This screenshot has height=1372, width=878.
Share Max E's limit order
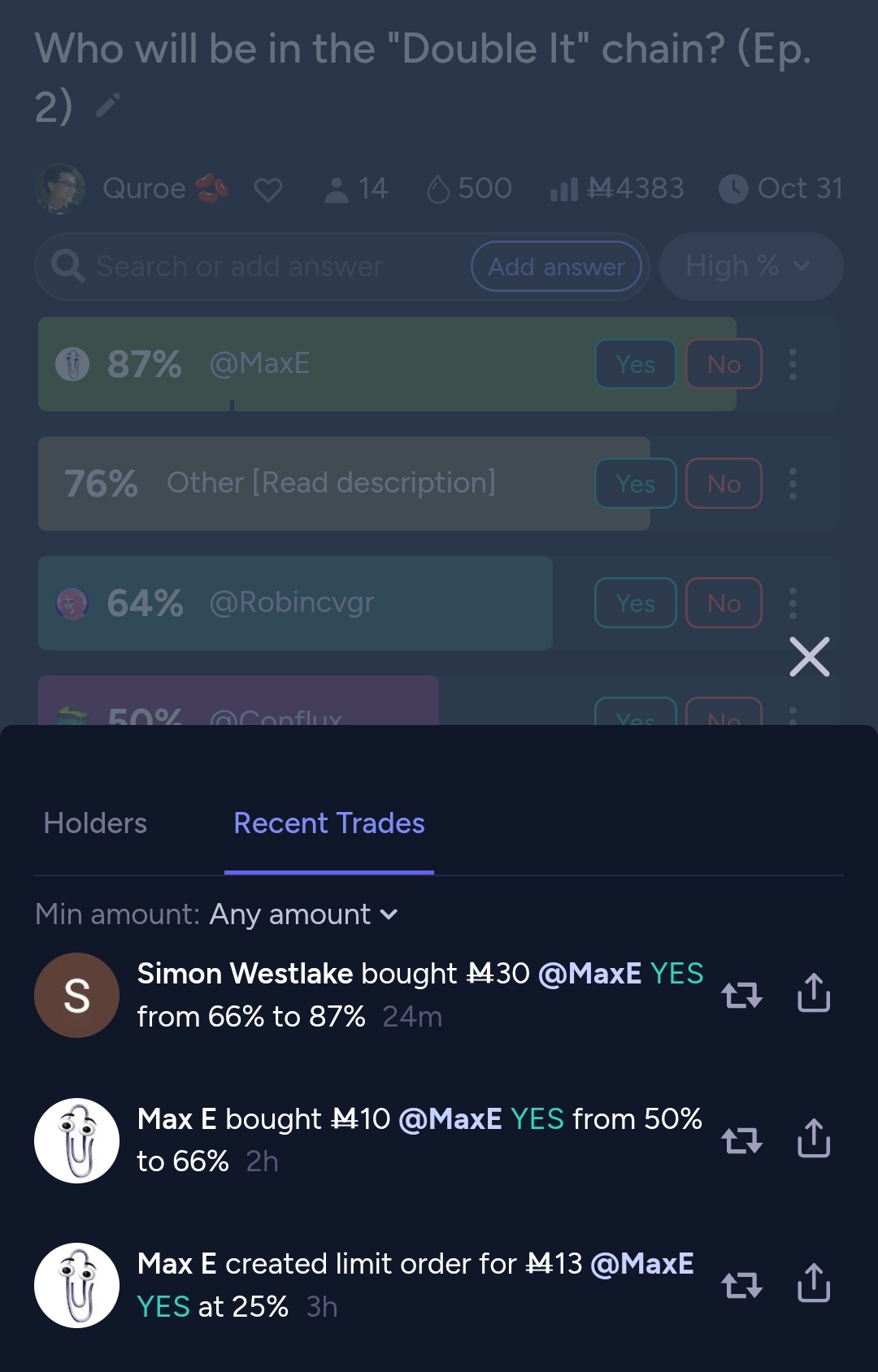click(814, 1283)
